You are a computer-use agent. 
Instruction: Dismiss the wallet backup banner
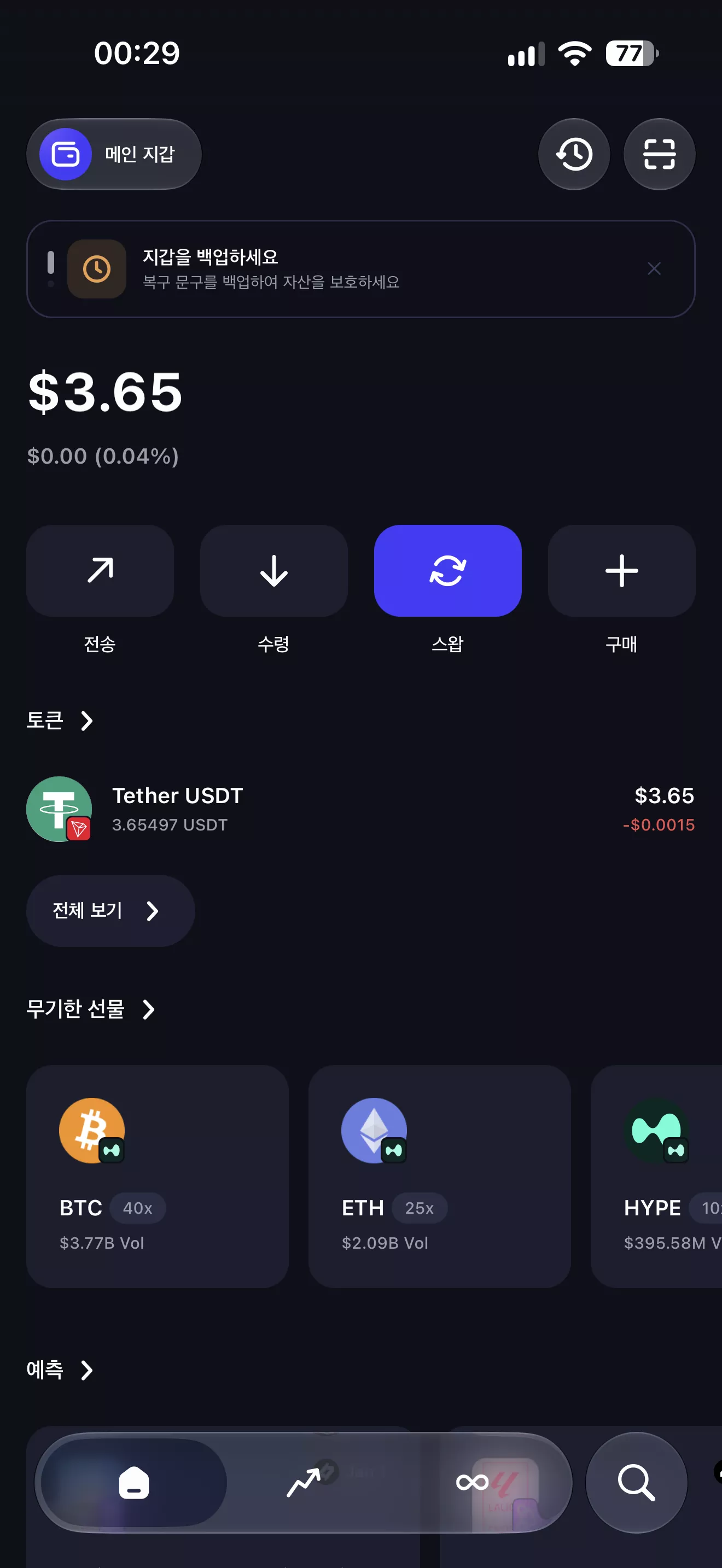tap(654, 268)
